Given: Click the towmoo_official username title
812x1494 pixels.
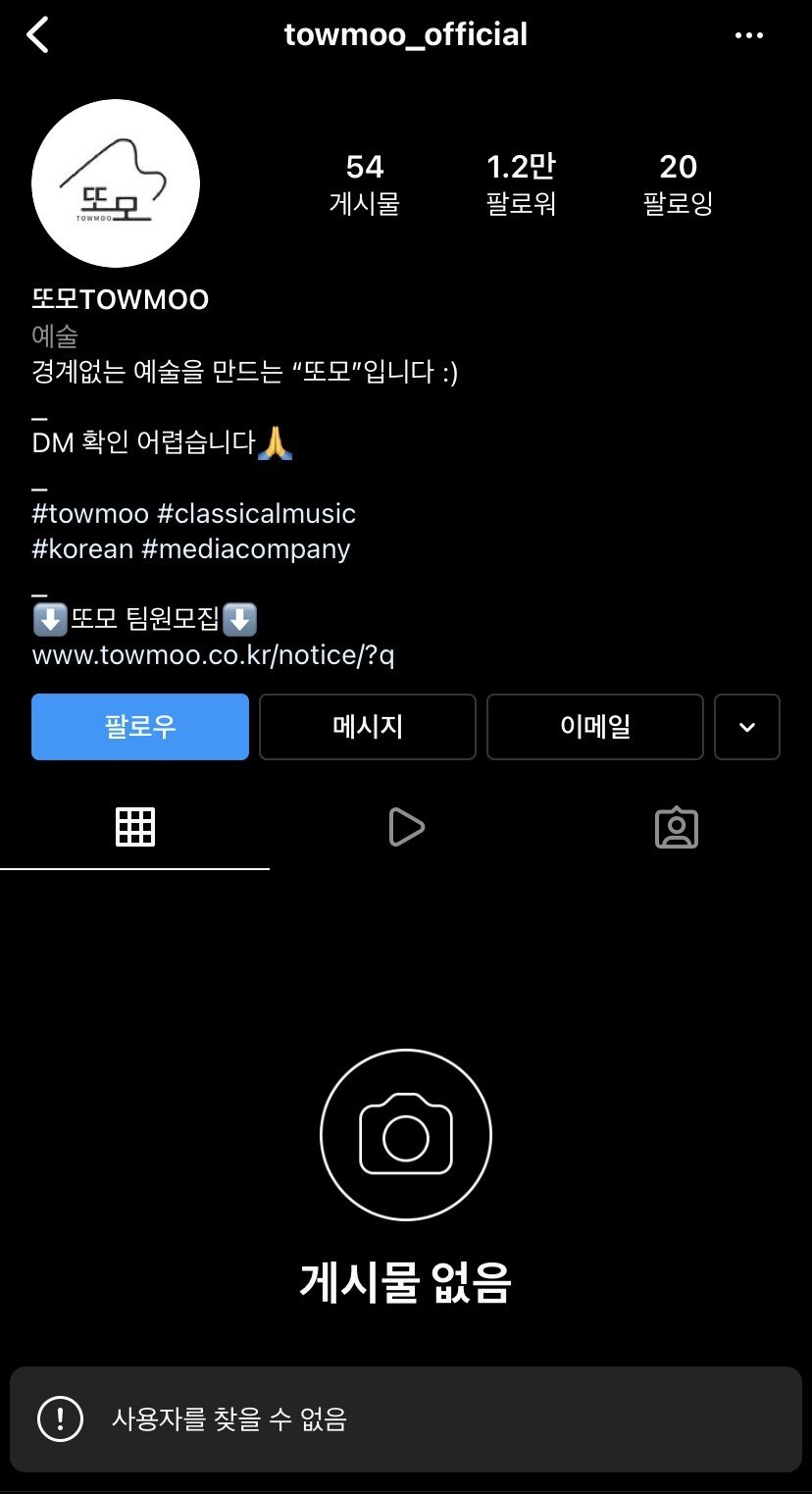Looking at the screenshot, I should pos(406,34).
